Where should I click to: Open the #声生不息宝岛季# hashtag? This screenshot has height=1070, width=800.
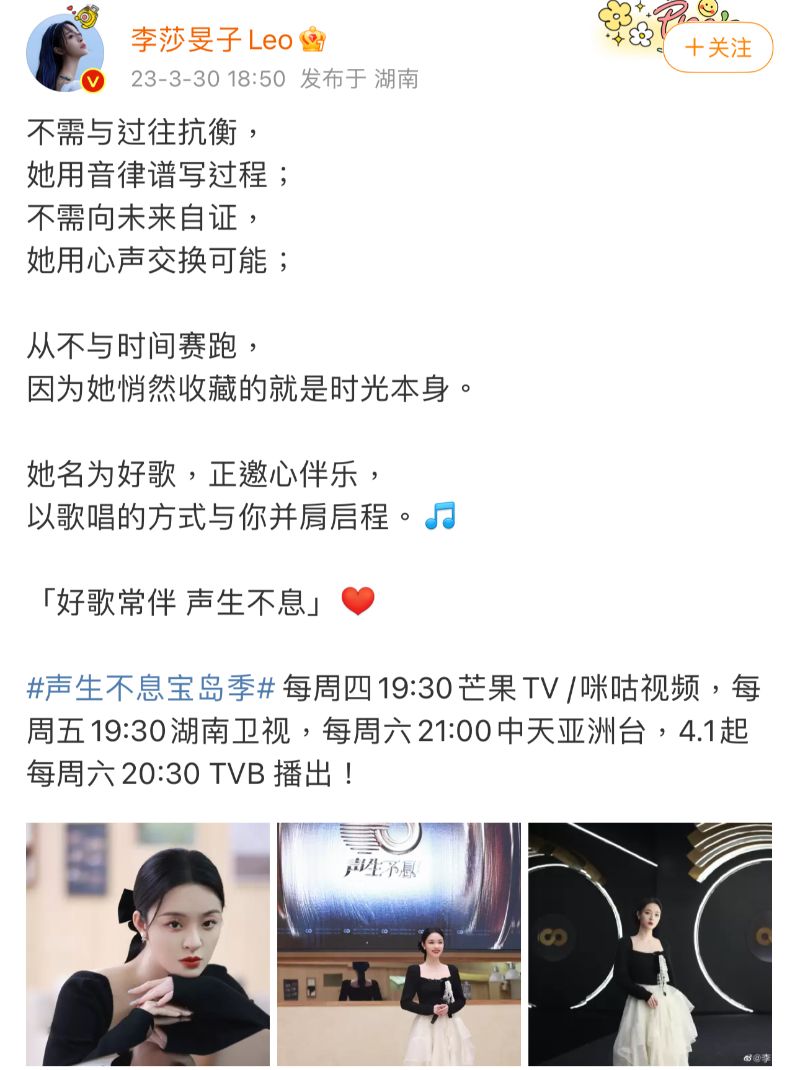[151, 689]
